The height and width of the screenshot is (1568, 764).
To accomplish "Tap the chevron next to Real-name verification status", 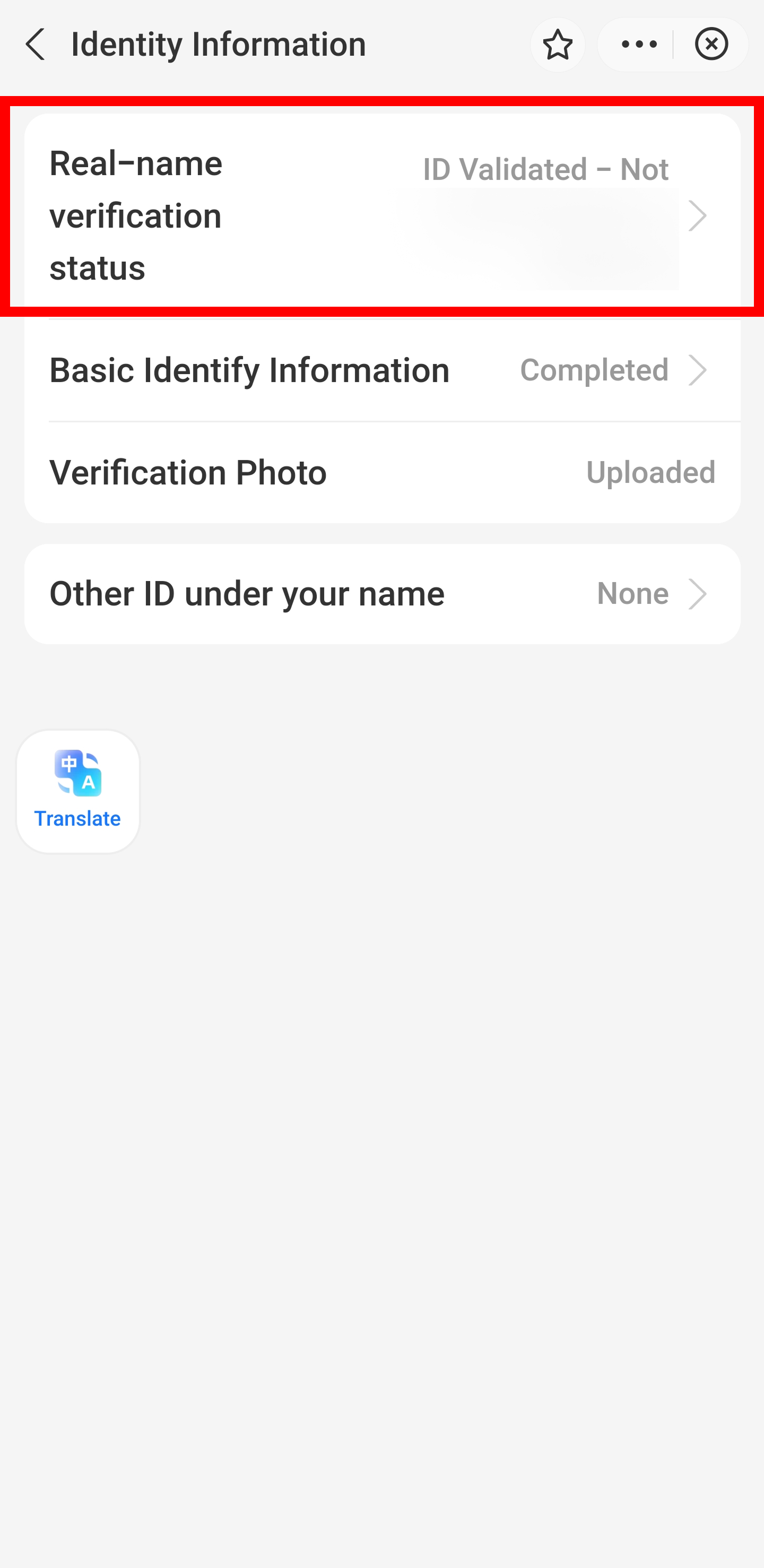I will [x=699, y=216].
